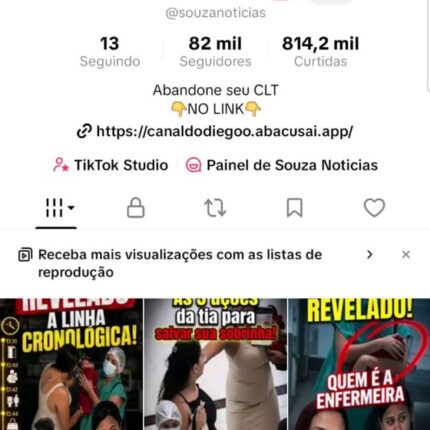Open the 'da tia para salvar sua sobrinha' video
This screenshot has width=430, height=430.
(x=215, y=364)
